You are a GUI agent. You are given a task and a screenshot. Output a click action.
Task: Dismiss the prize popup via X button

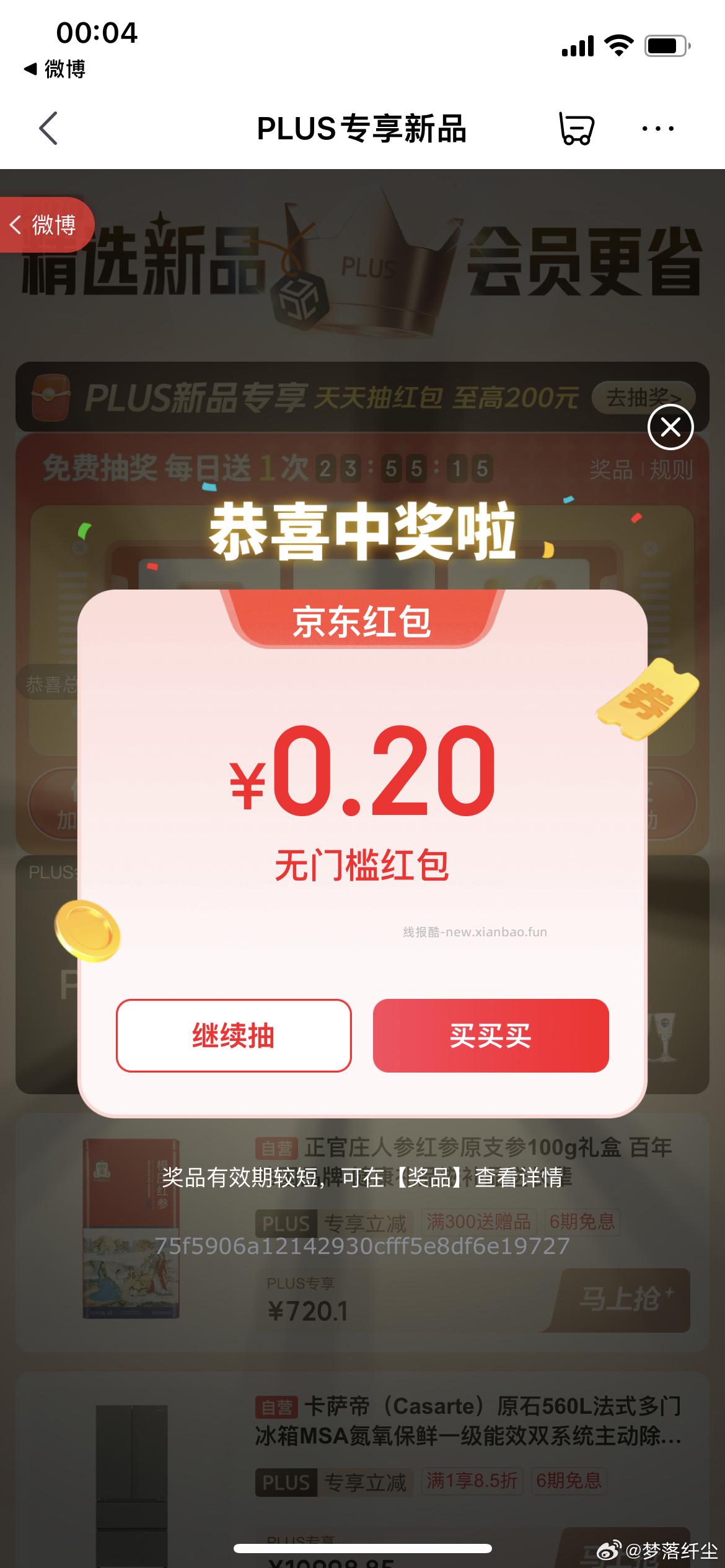tap(670, 427)
